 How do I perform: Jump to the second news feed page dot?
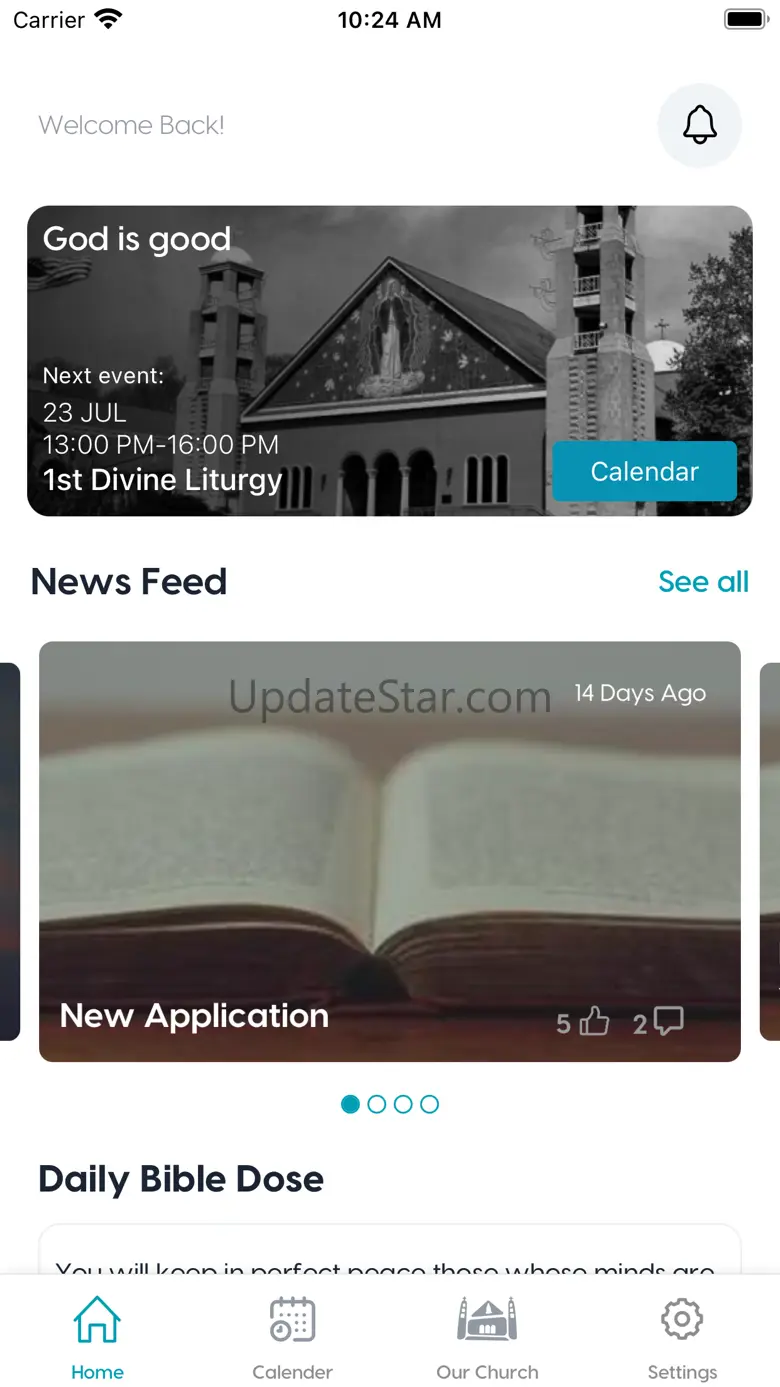(377, 1104)
